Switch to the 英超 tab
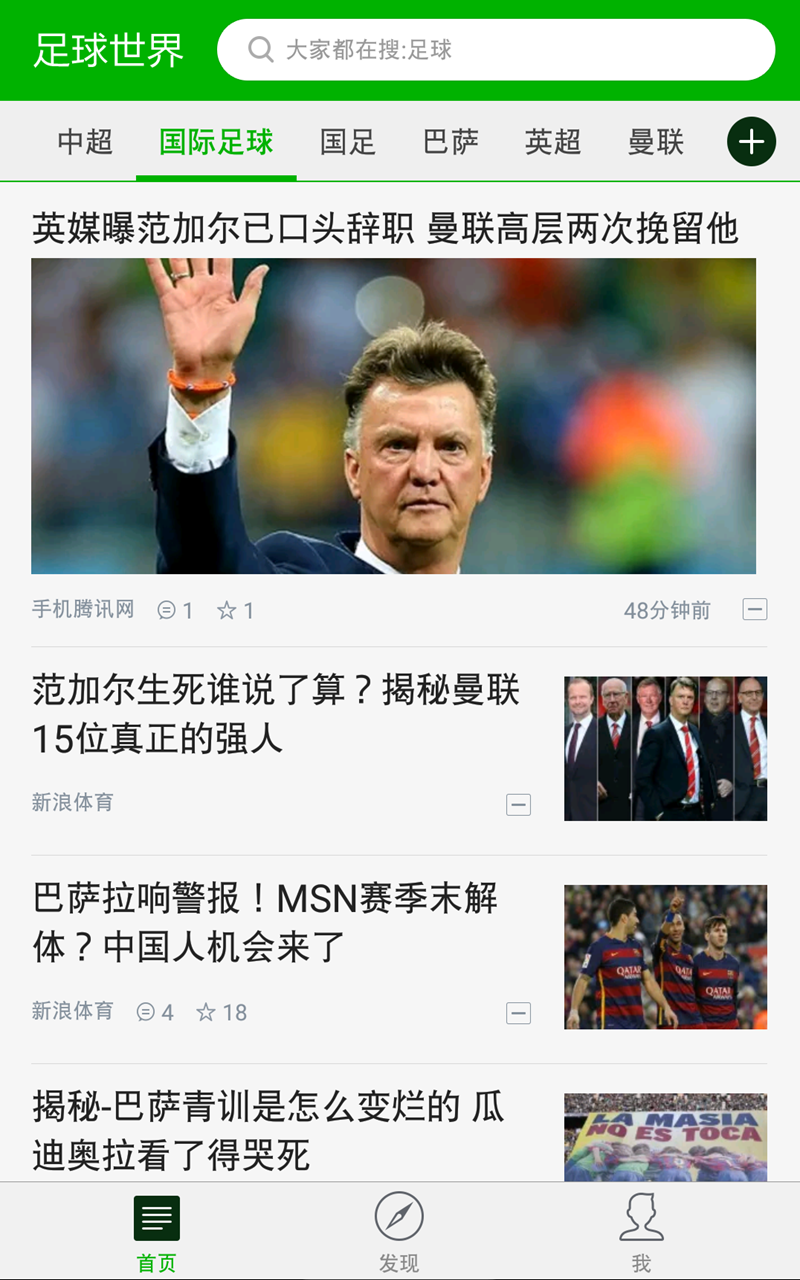This screenshot has width=800, height=1280. (551, 142)
